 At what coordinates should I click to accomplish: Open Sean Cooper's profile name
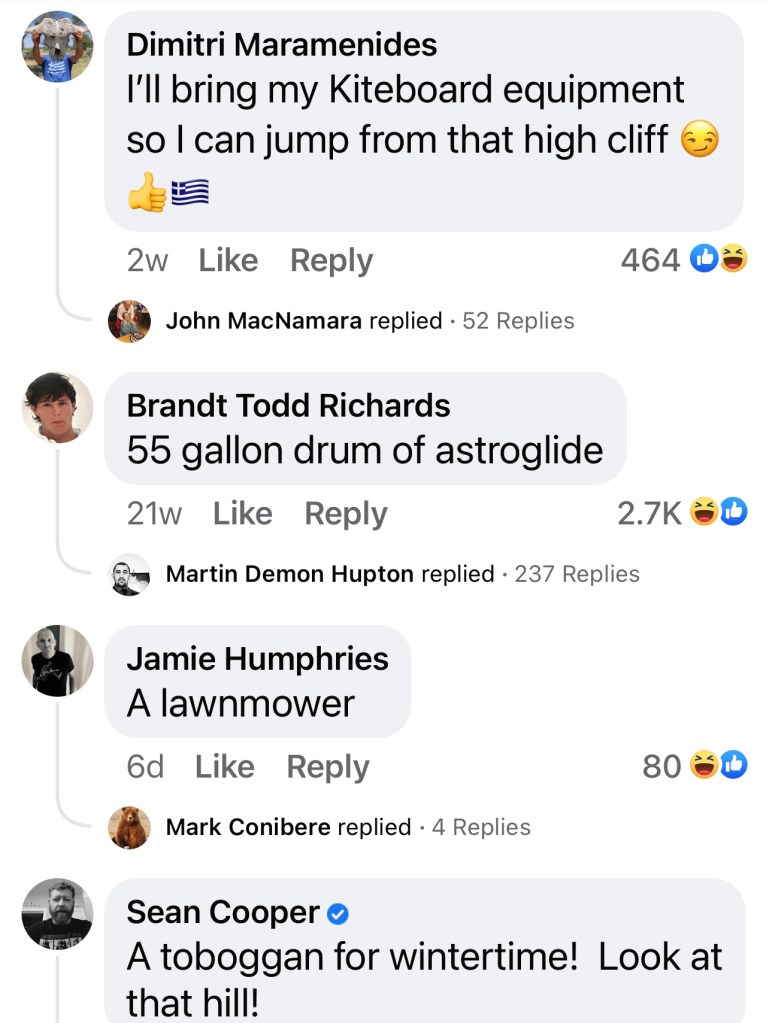click(222, 912)
